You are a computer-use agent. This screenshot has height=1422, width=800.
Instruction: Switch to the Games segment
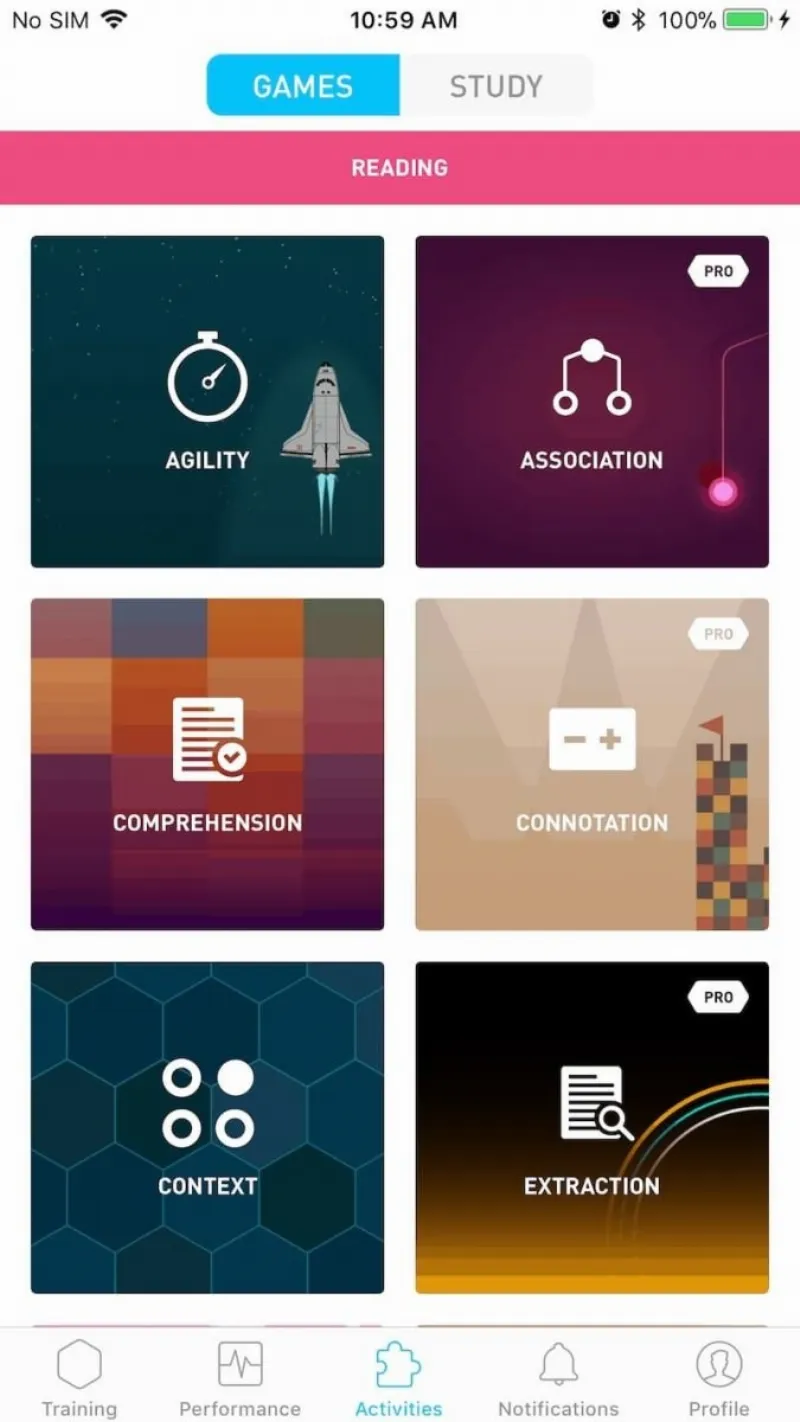tap(303, 86)
